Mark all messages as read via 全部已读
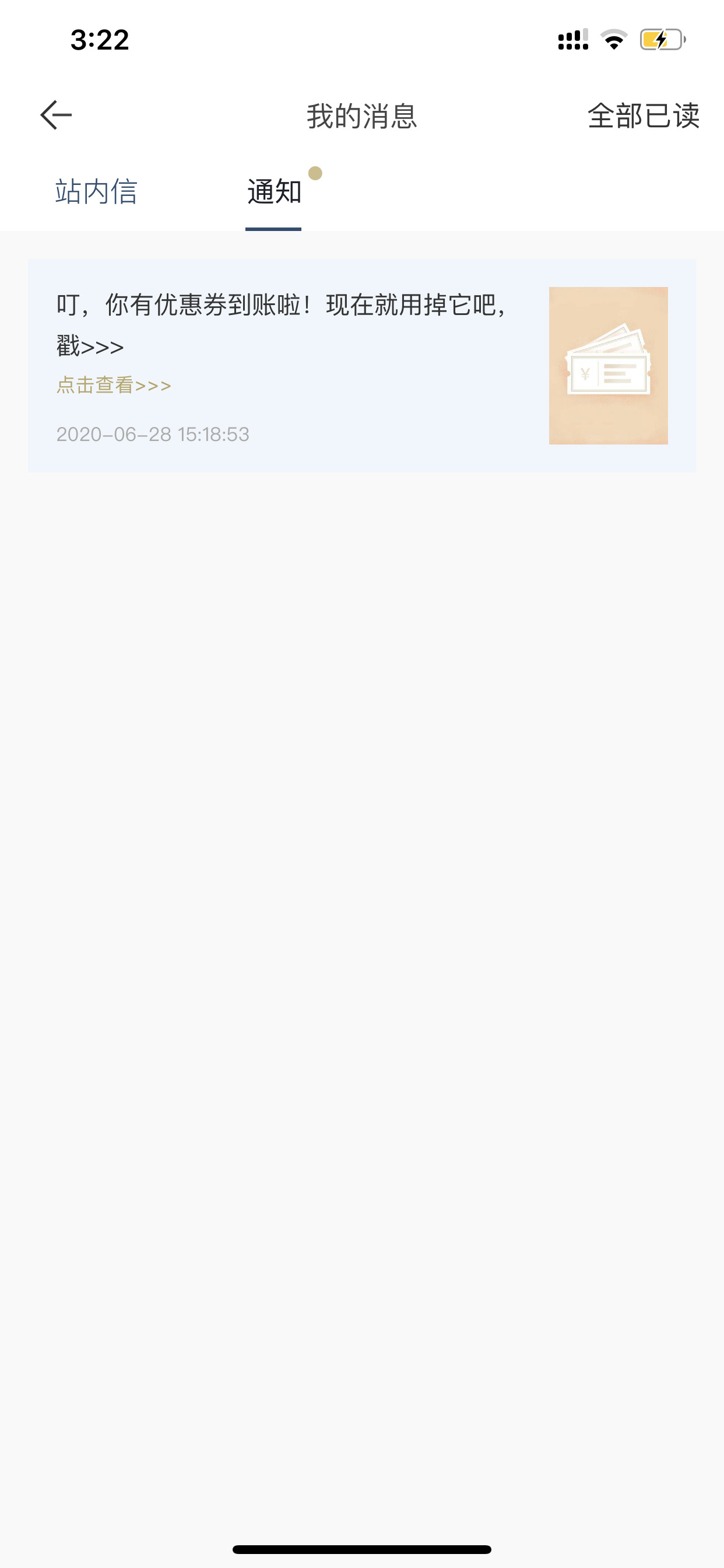This screenshot has width=724, height=1568. (x=643, y=116)
